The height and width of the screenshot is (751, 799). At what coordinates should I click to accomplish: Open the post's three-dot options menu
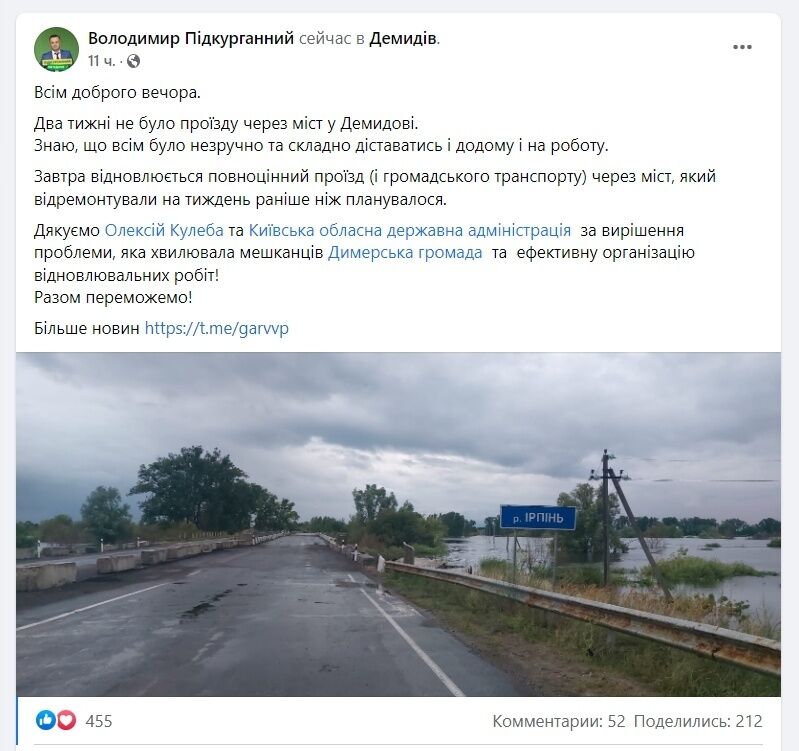pyautogui.click(x=742, y=47)
